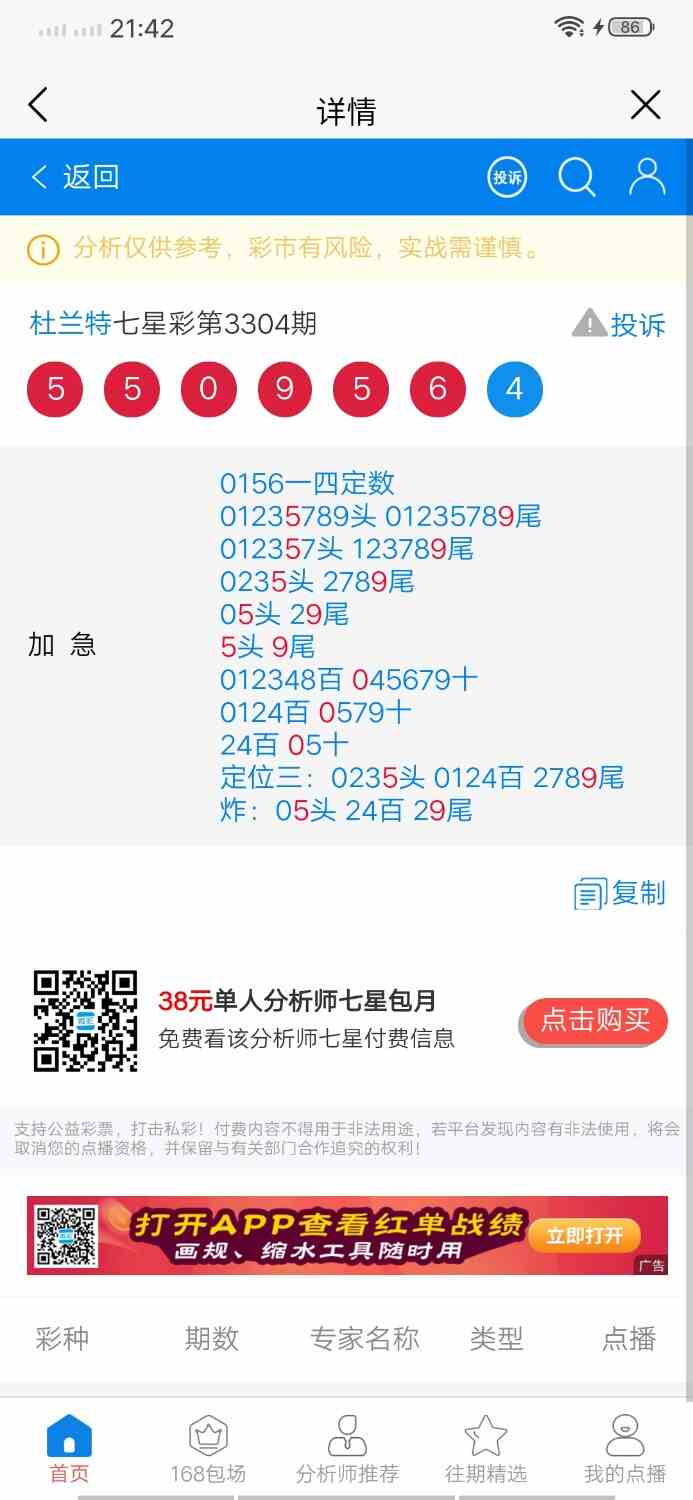Tap 立即打开 on the APP banner

(584, 1235)
